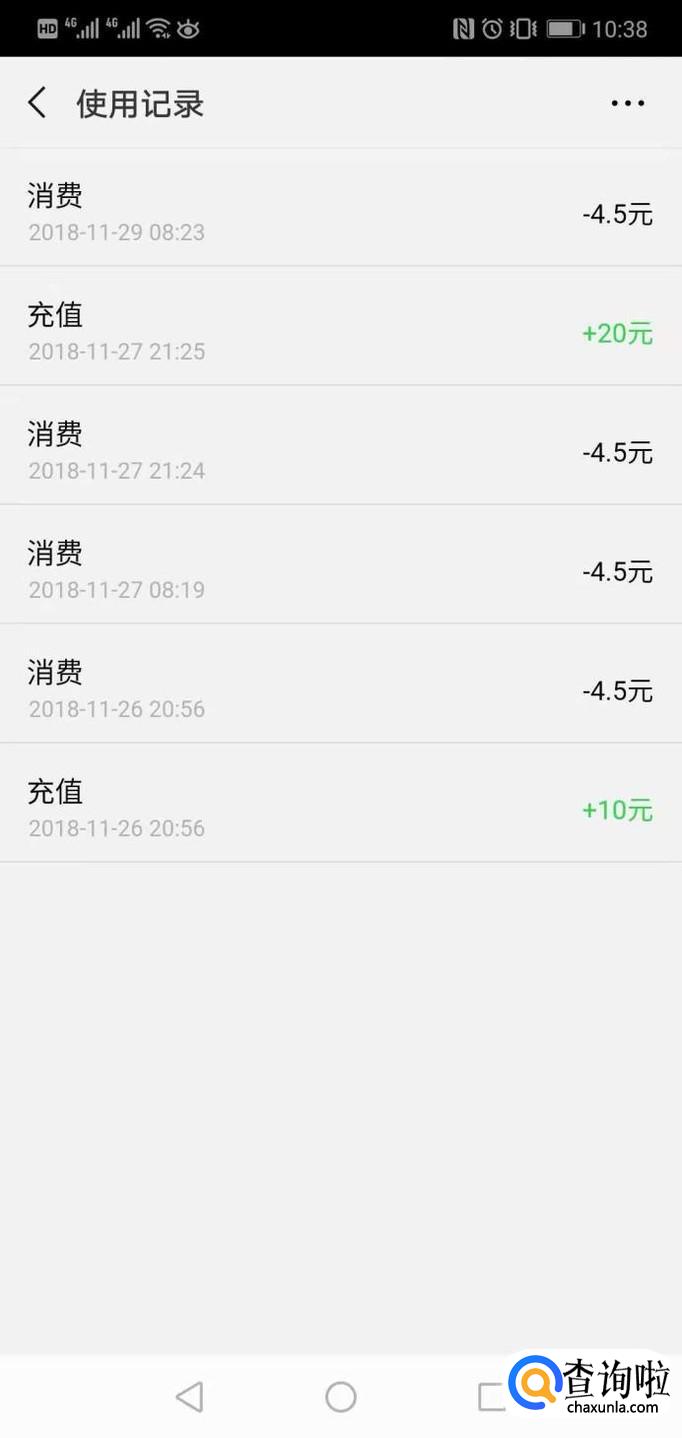
Task: Go back from 使用记录 page
Action: [37, 103]
